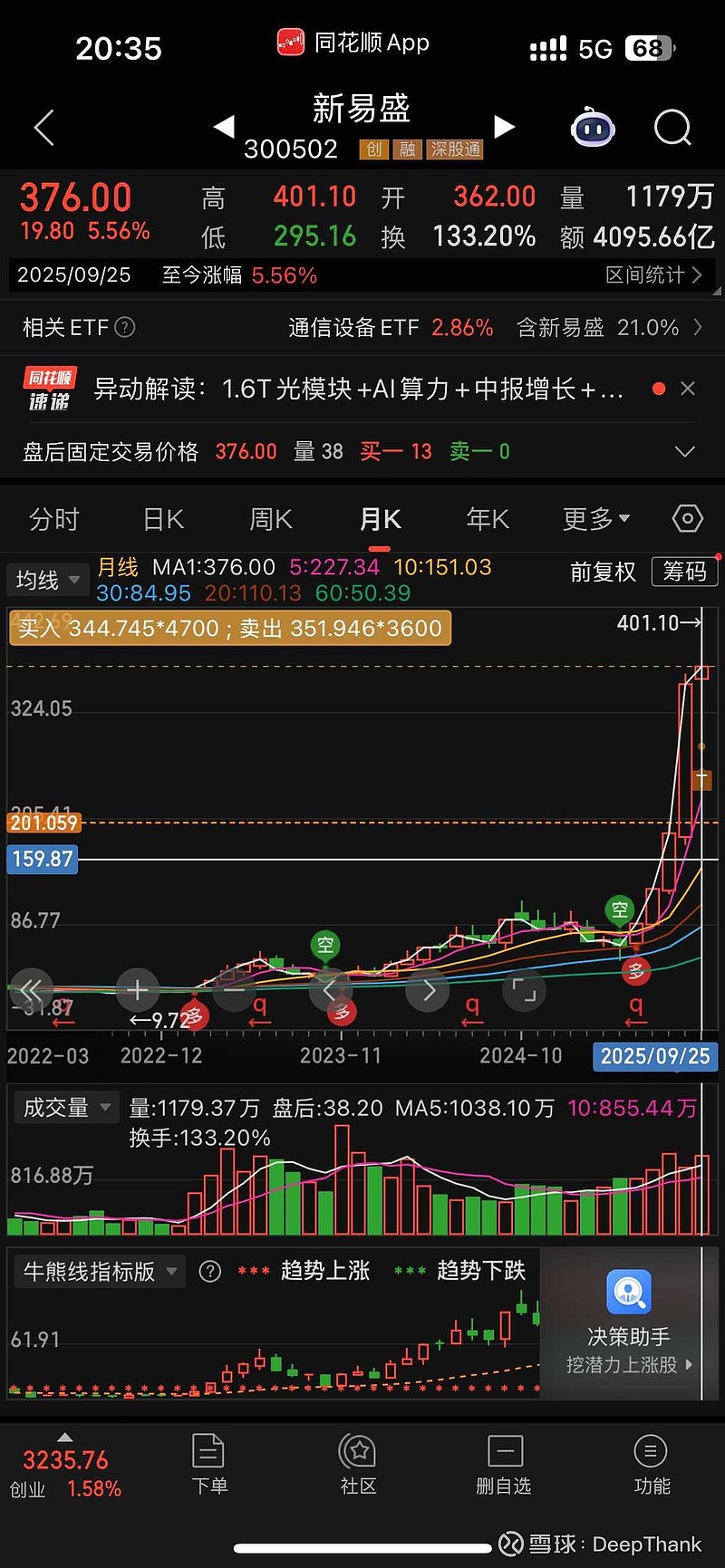Switch to the 日K tab
Viewport: 725px width, 1568px height.
[164, 519]
